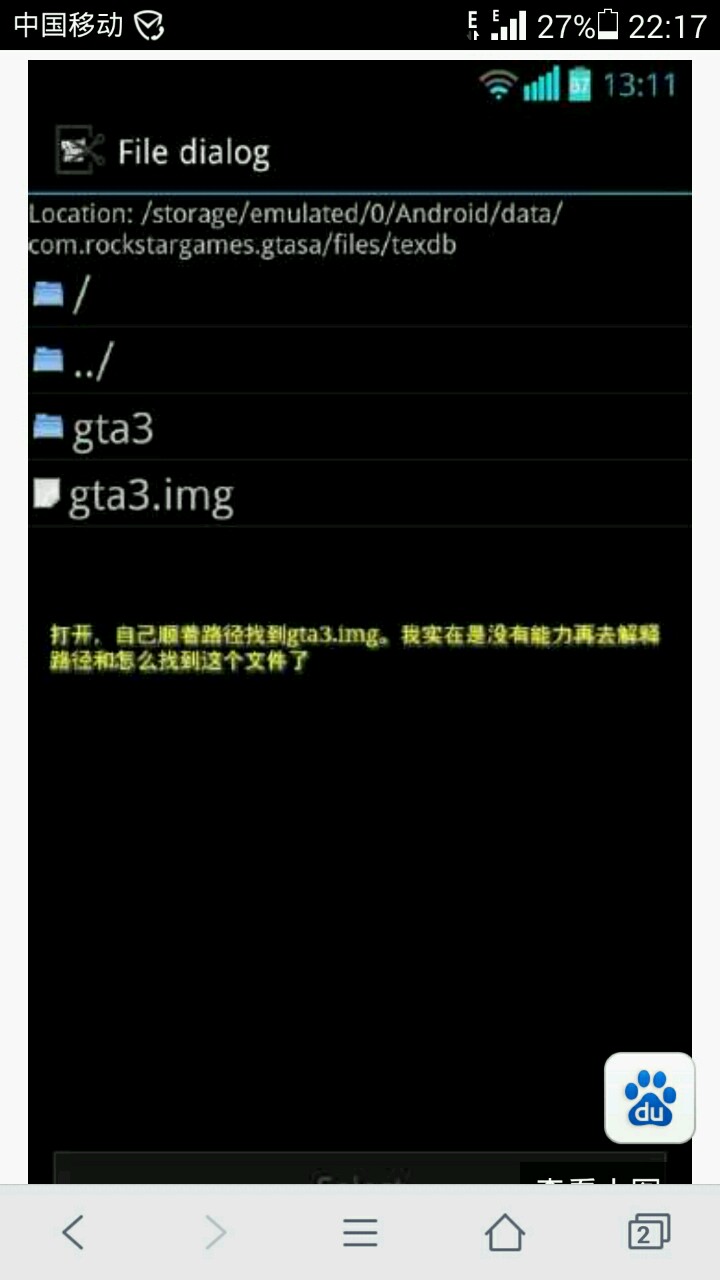Go back to the previous page

pyautogui.click(x=72, y=1232)
